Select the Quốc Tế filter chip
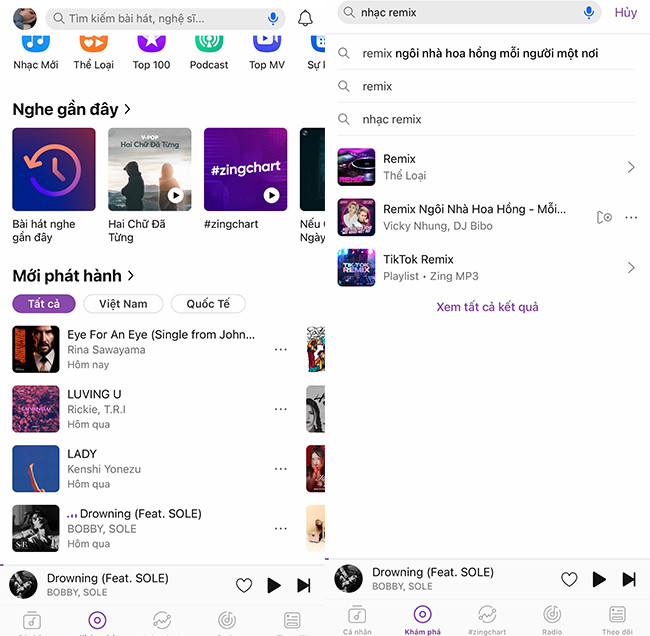The height and width of the screenshot is (636, 650). point(208,304)
